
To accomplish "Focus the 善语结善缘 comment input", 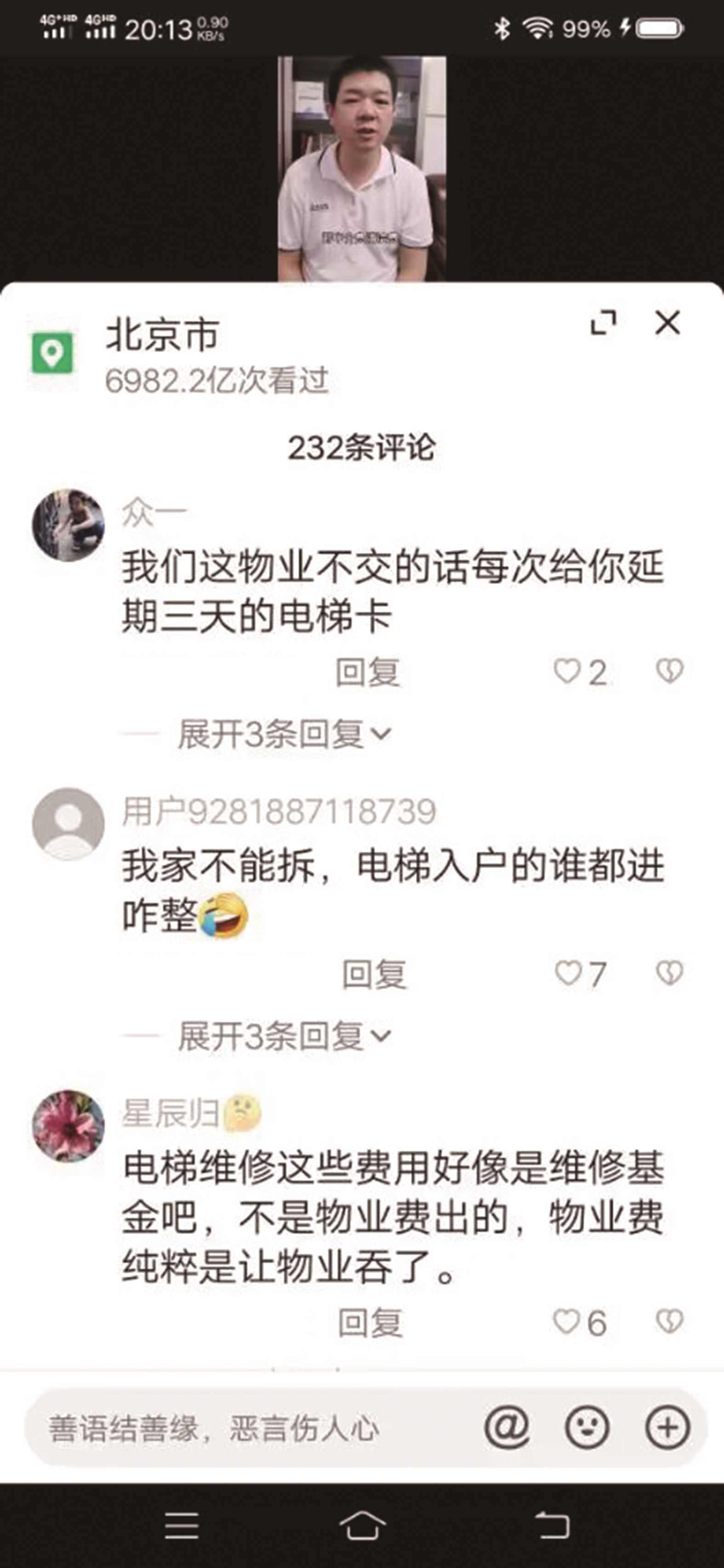I will pyautogui.click(x=244, y=1428).
